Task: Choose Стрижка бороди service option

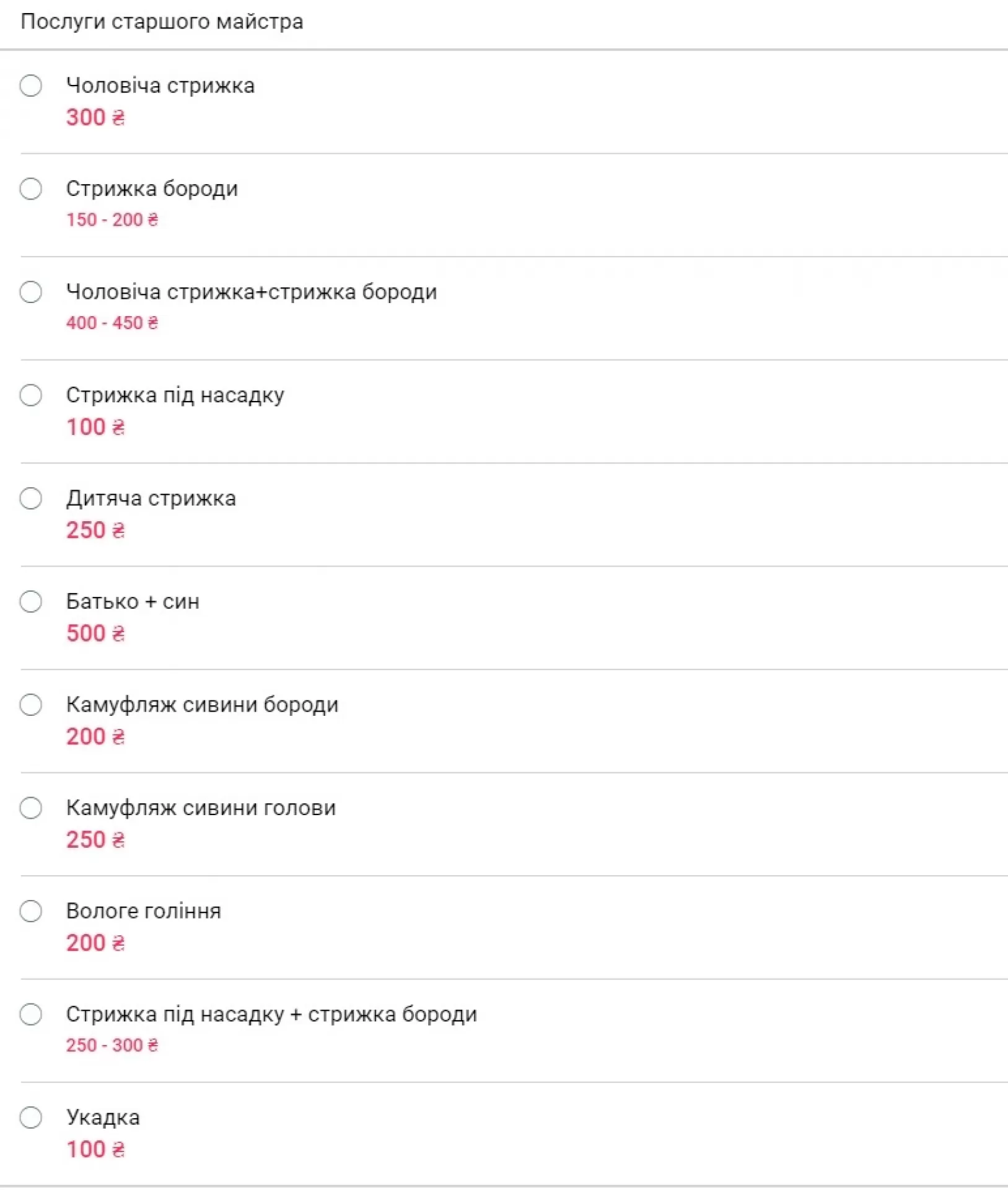Action: tap(31, 188)
